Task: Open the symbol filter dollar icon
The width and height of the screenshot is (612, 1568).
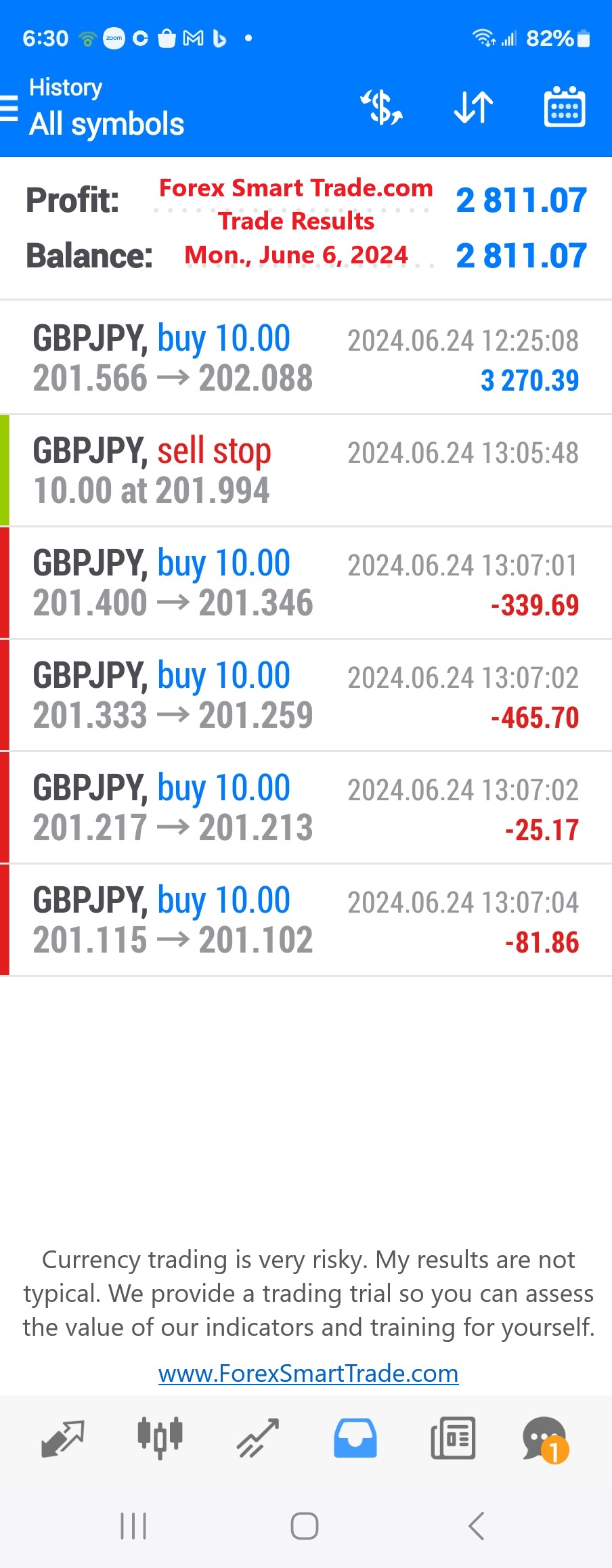Action: [x=382, y=108]
